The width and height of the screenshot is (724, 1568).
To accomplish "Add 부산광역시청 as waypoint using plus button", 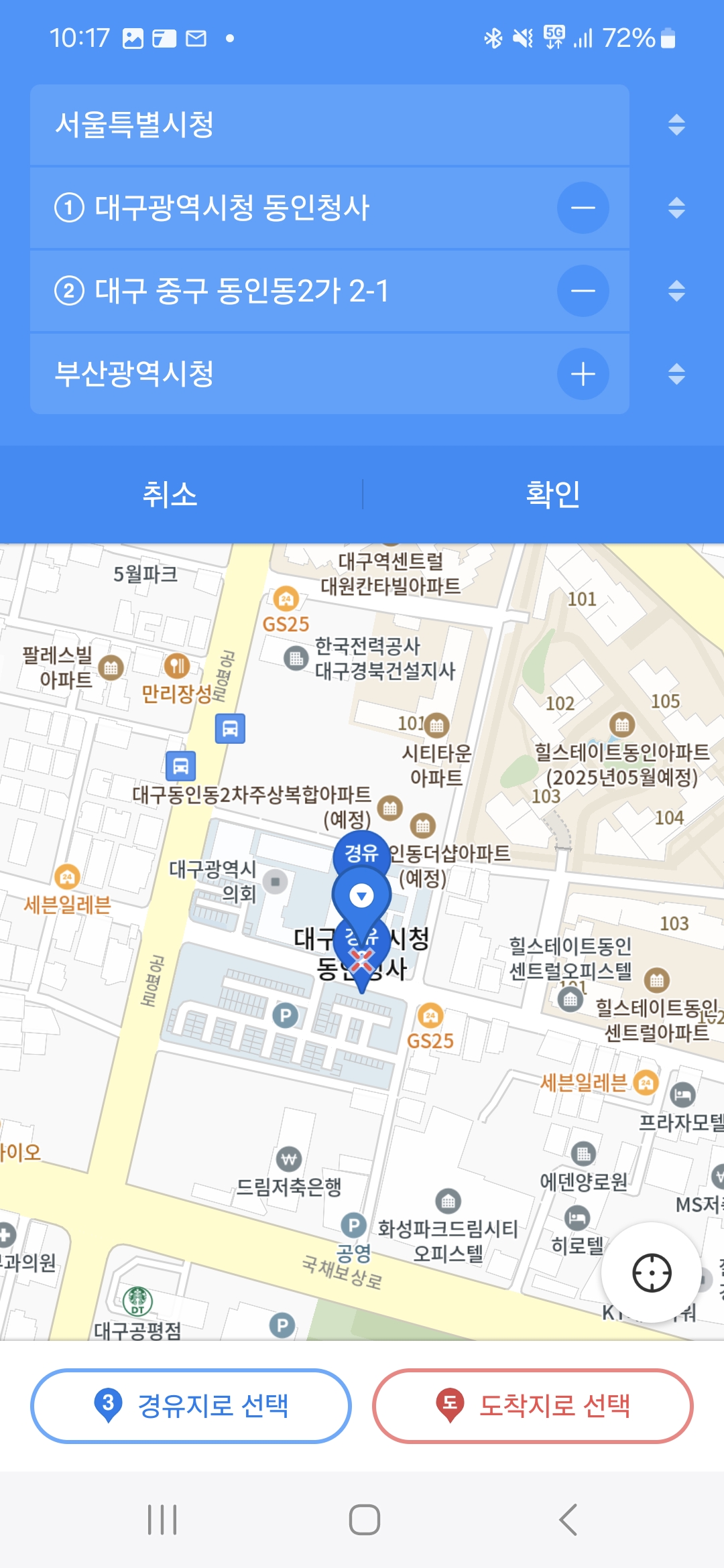I will pos(582,375).
